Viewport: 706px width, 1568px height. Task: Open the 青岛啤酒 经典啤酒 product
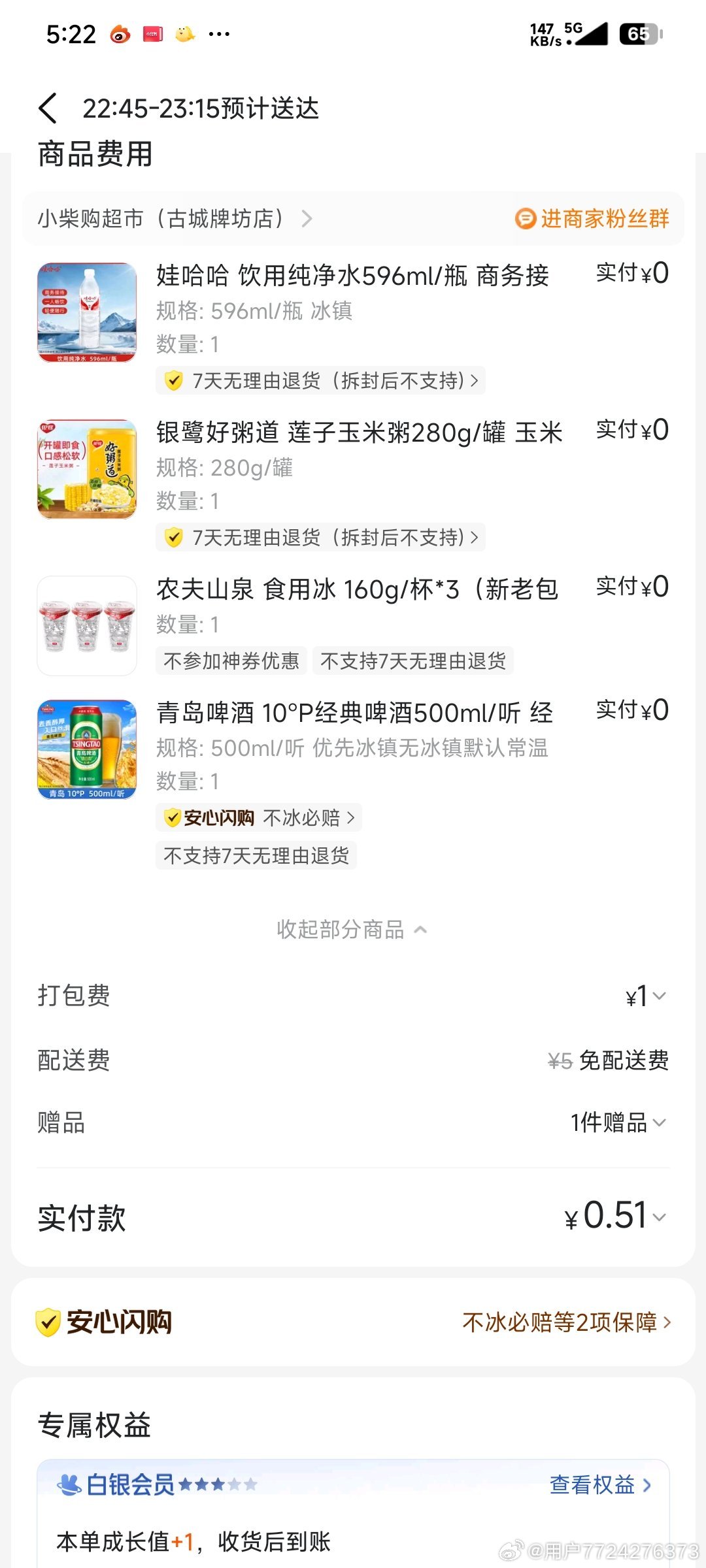click(354, 713)
